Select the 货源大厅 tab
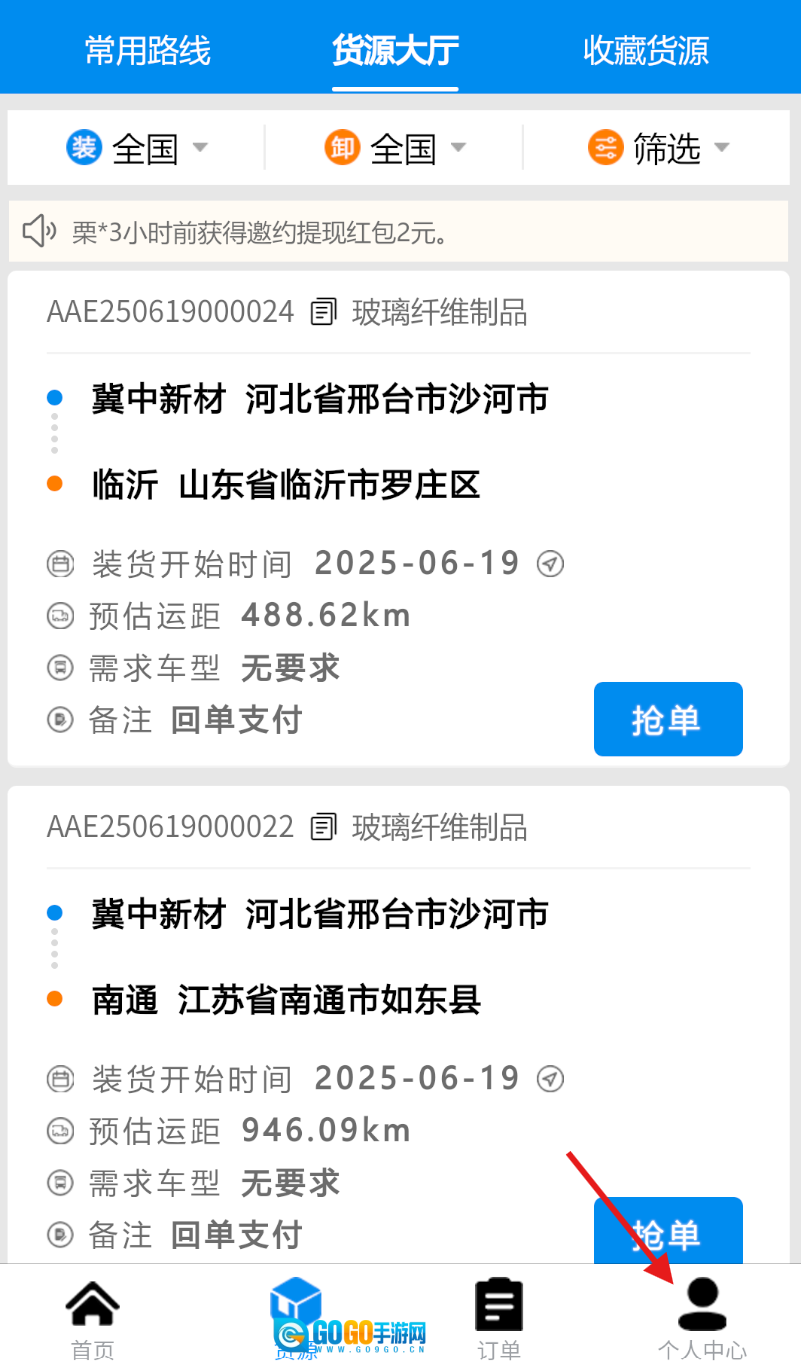 coord(395,50)
